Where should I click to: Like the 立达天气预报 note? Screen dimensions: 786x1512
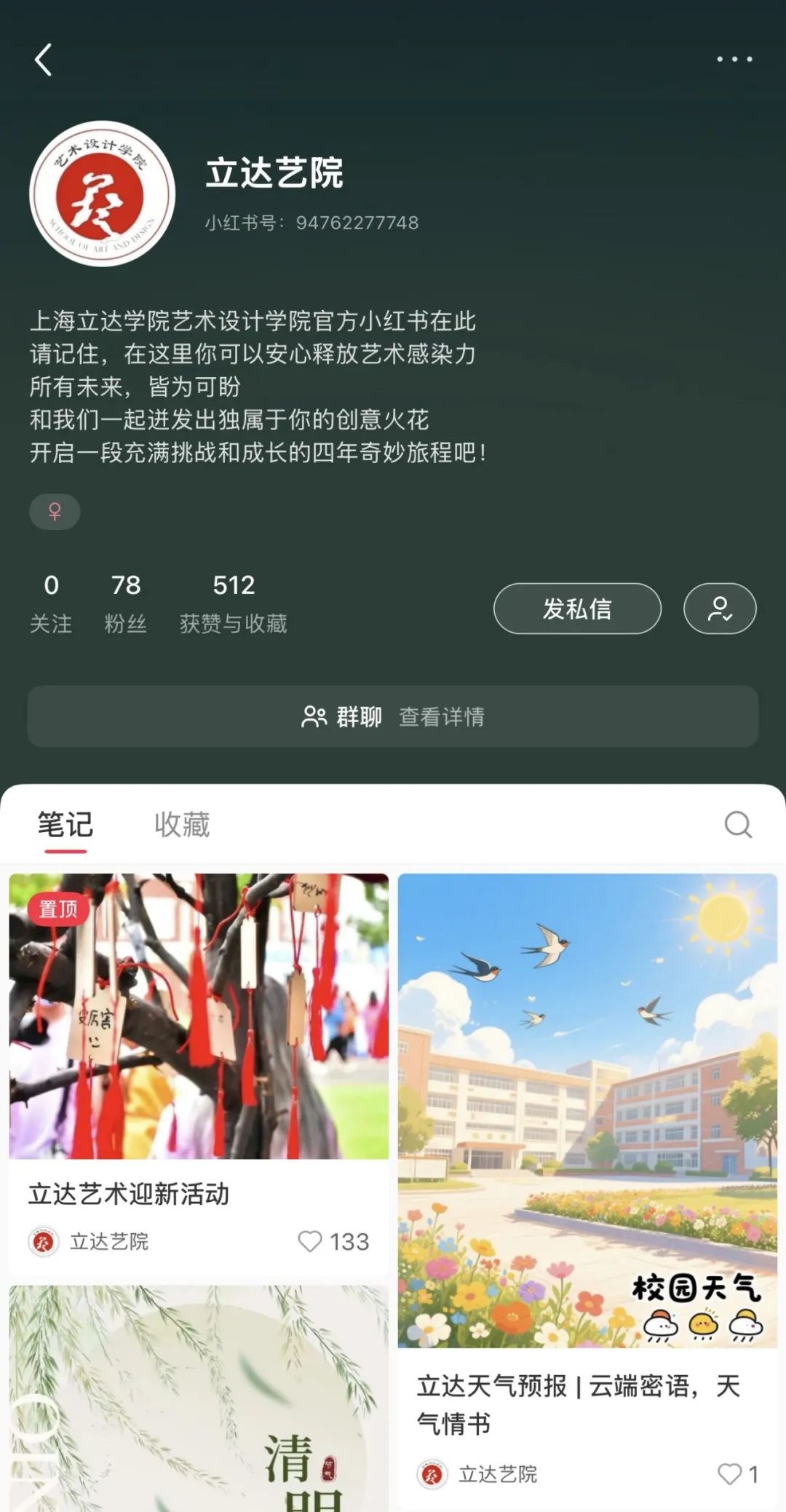click(x=729, y=1474)
